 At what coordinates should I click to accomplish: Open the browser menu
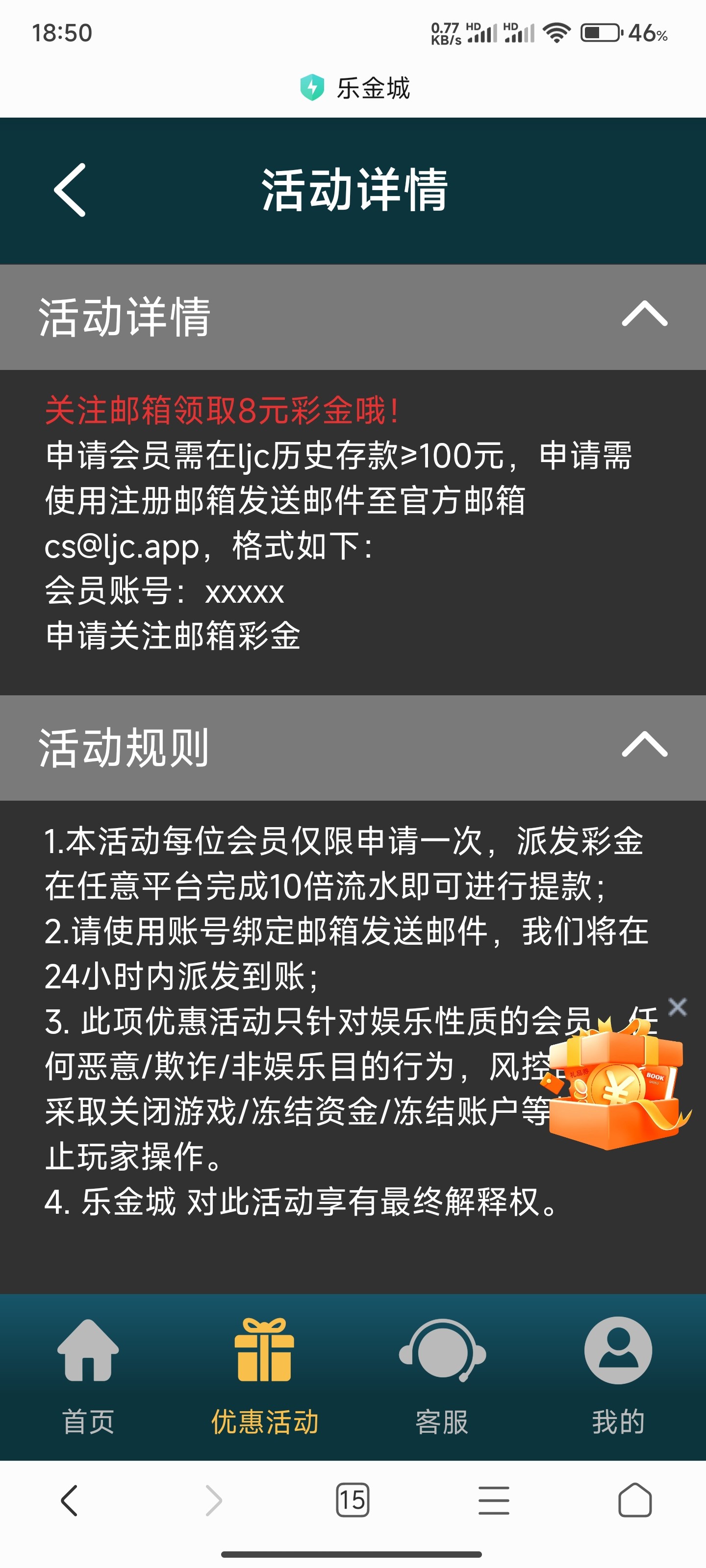pyautogui.click(x=493, y=1500)
